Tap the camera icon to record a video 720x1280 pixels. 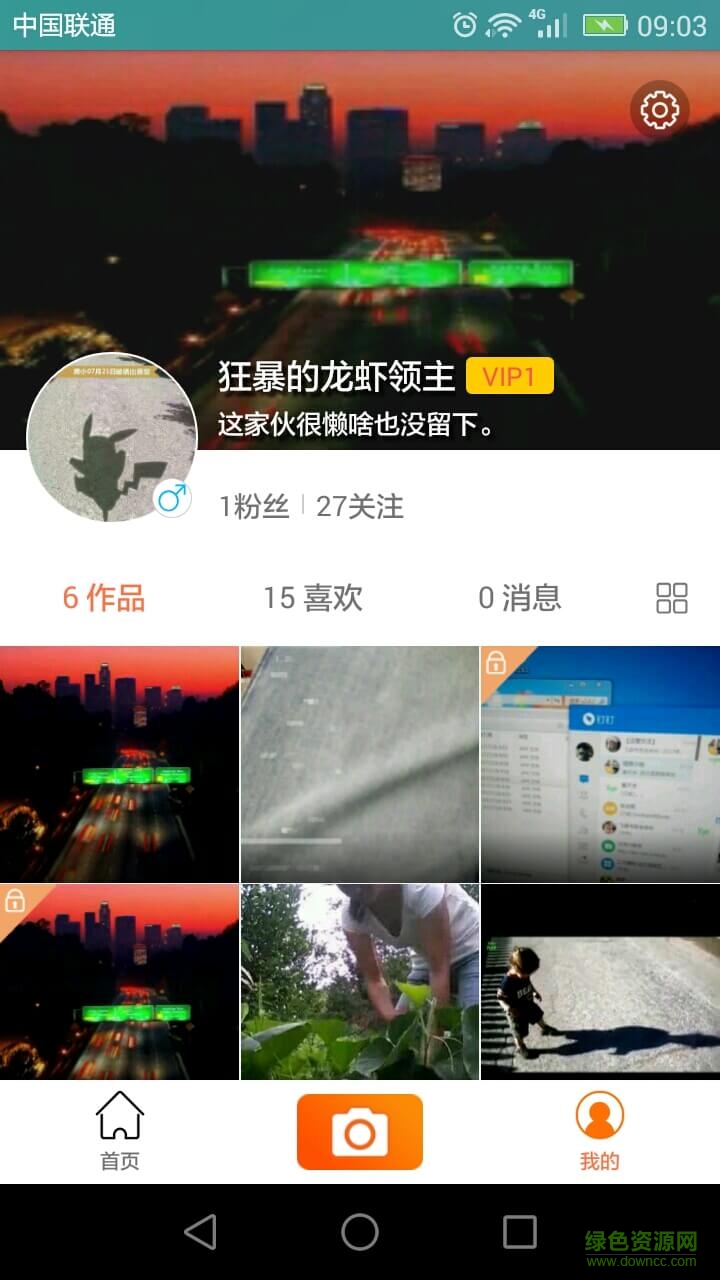[x=360, y=1129]
